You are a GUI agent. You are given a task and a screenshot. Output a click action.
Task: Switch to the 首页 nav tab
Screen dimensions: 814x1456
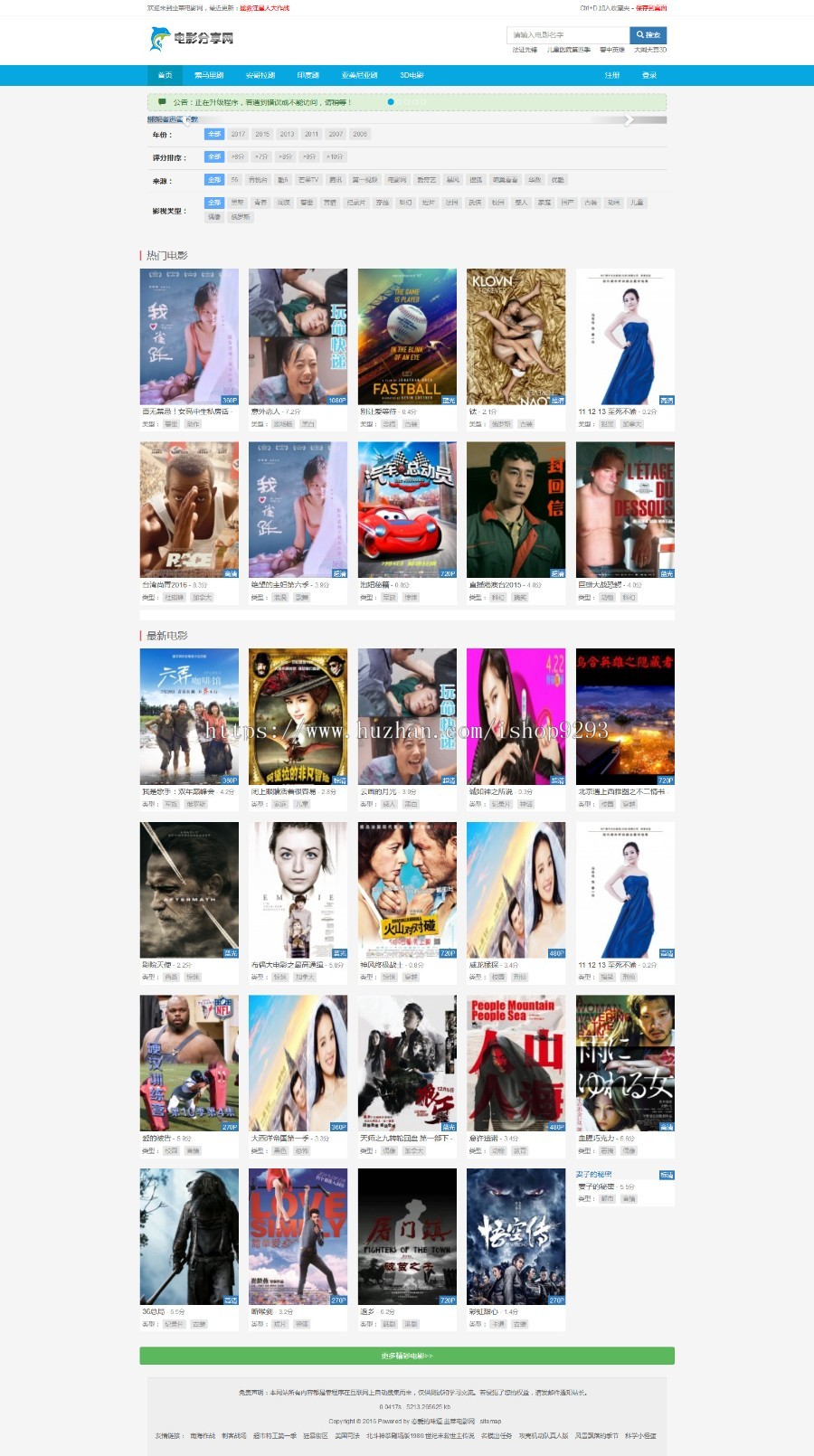coord(165,75)
